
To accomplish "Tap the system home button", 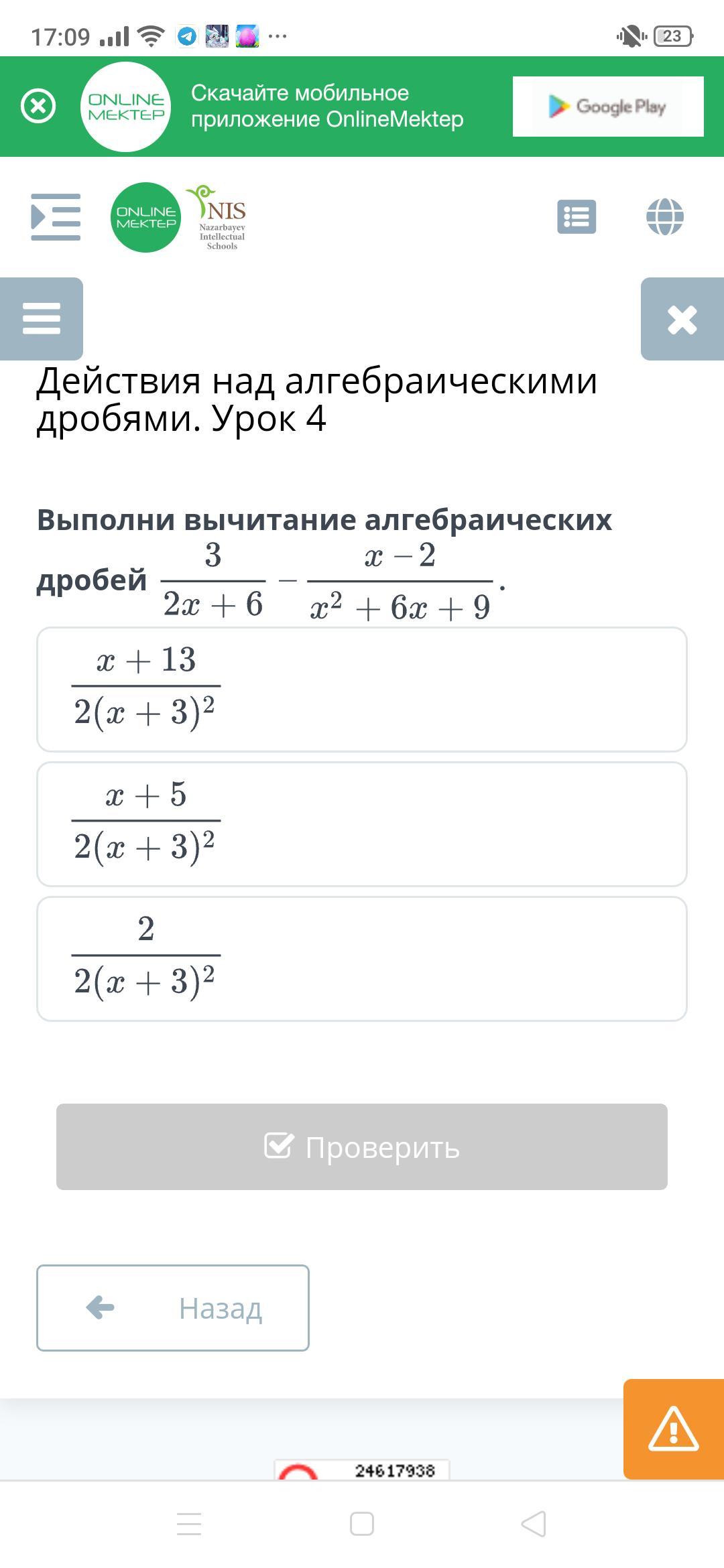I will click(361, 1524).
